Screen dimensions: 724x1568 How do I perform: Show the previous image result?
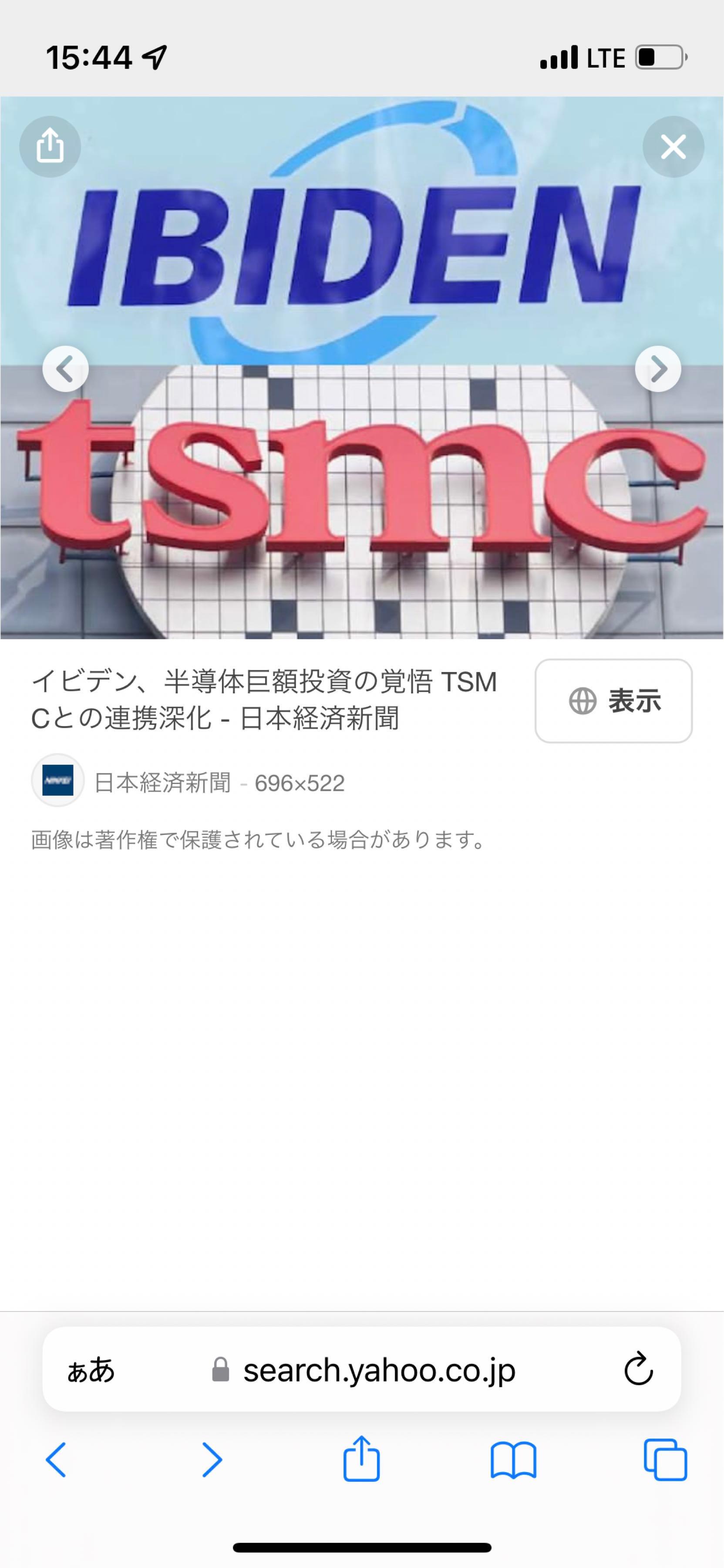(x=65, y=369)
